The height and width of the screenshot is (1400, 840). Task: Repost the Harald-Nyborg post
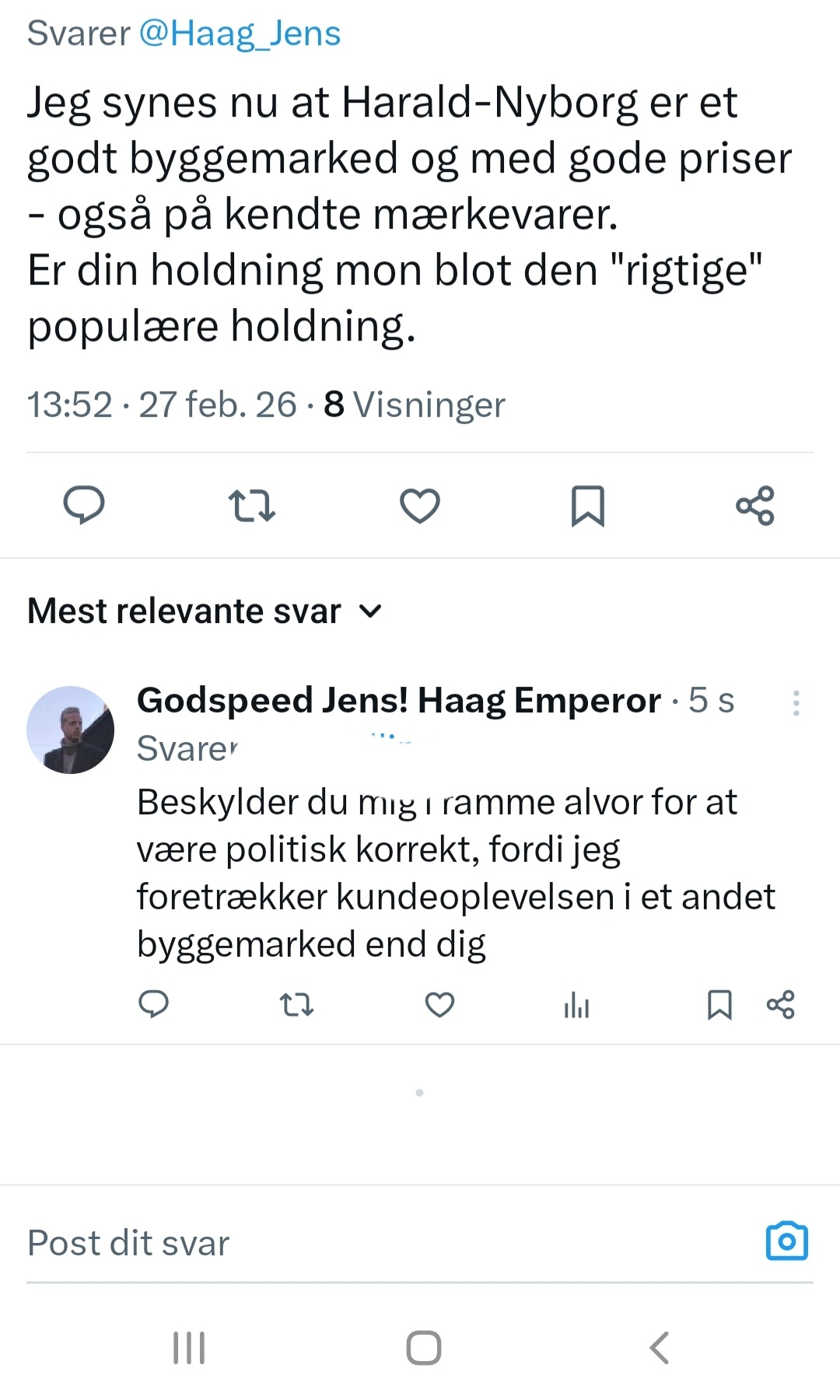pos(252,506)
